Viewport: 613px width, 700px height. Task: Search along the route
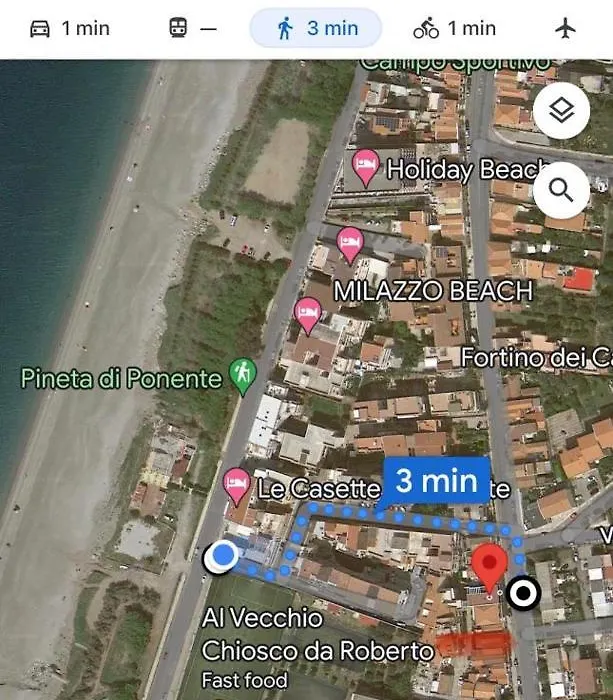561,190
